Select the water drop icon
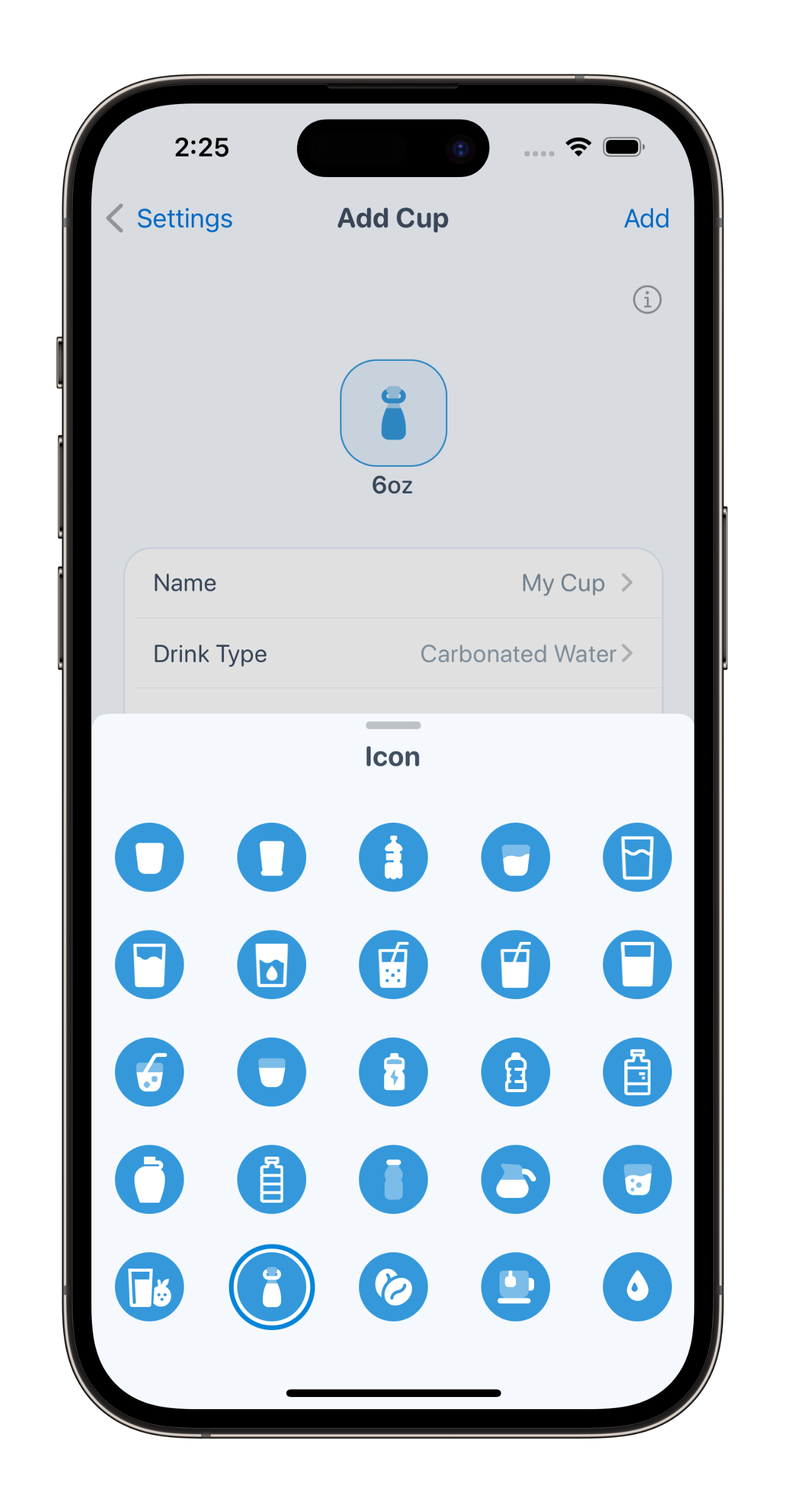The width and height of the screenshot is (785, 1512). tap(637, 1286)
